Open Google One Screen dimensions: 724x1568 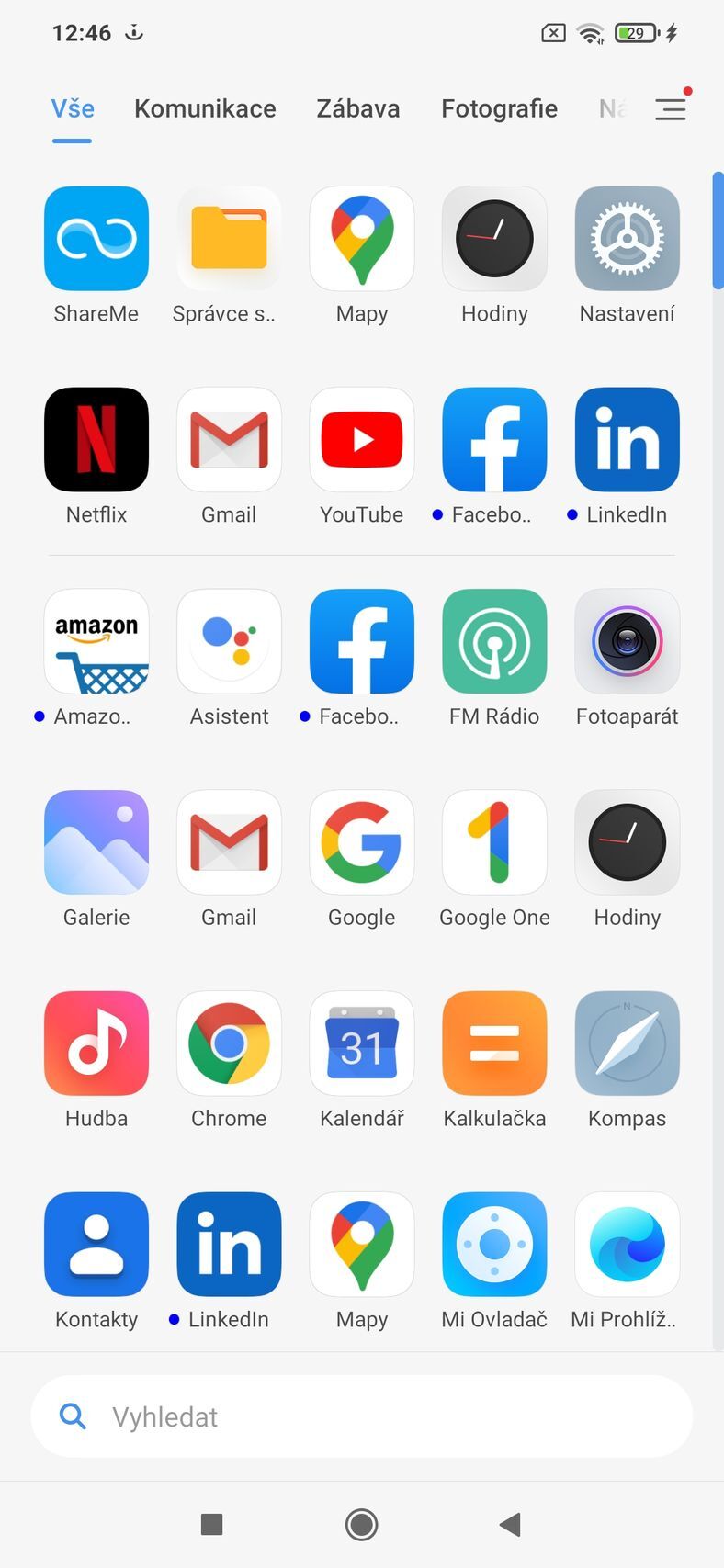(x=493, y=841)
